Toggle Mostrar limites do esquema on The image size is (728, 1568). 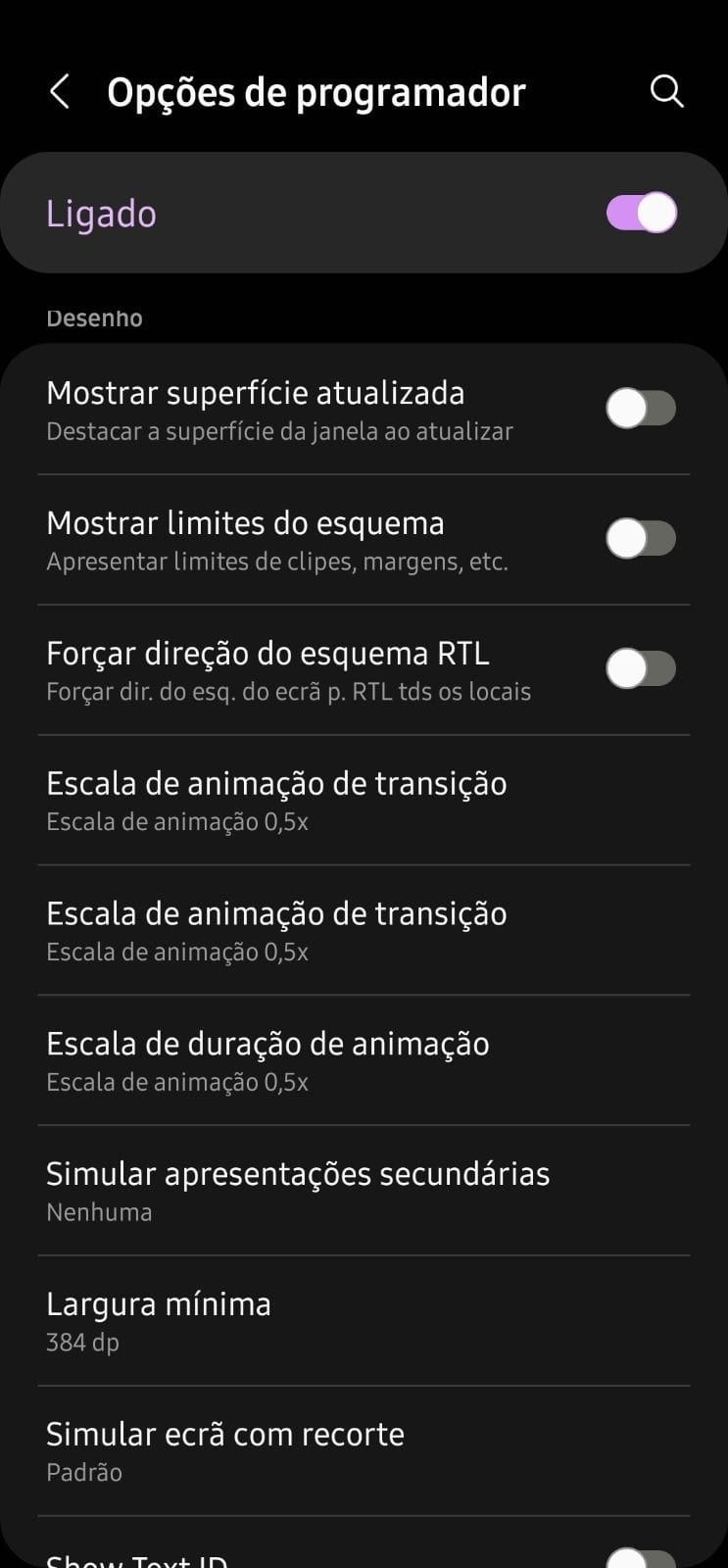tap(641, 538)
